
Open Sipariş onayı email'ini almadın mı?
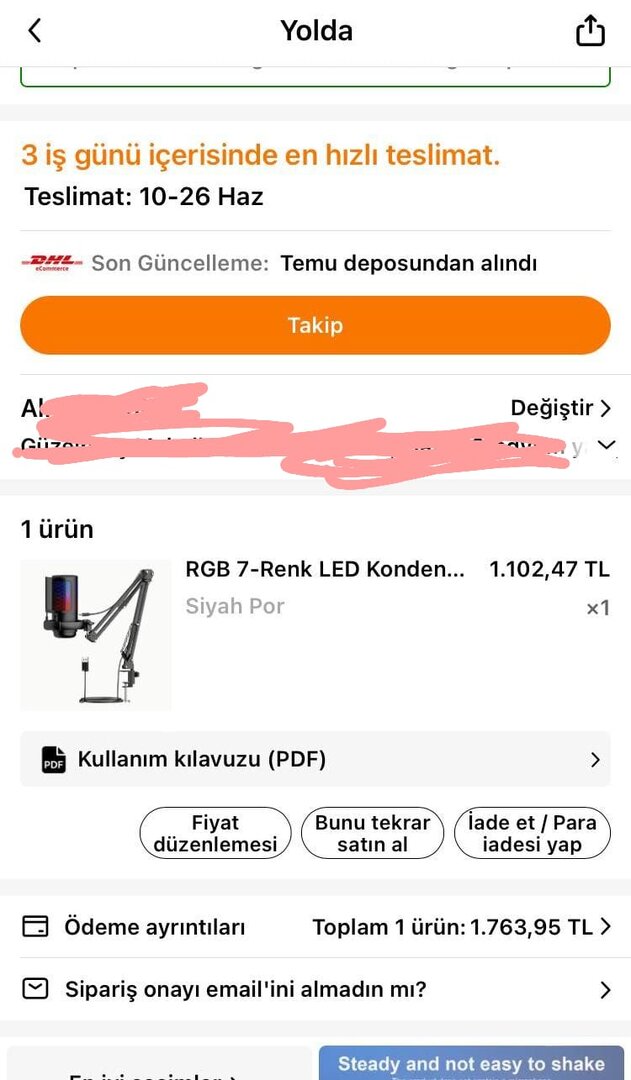click(x=315, y=990)
